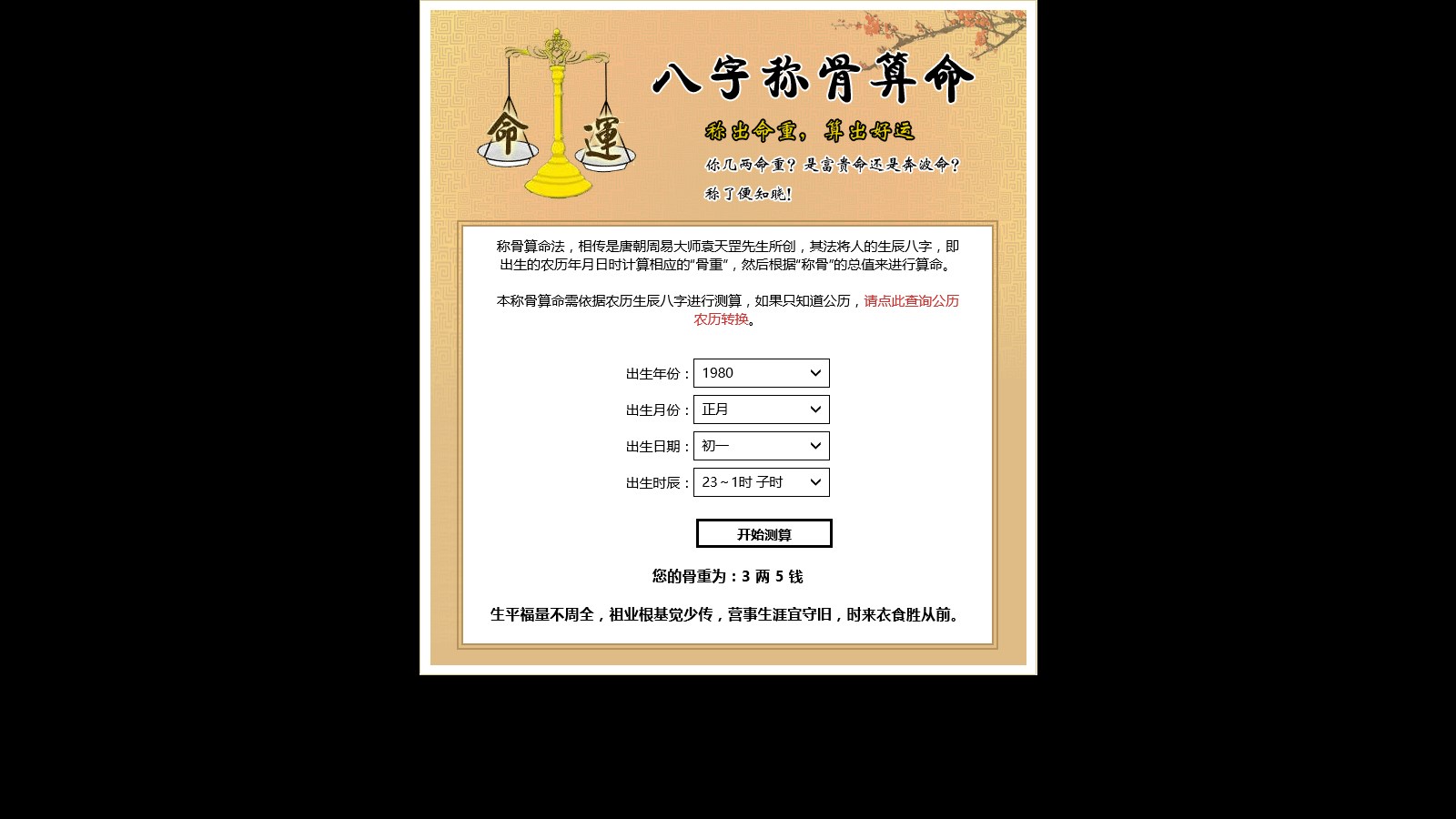Open the birth year dropdown showing 1980
This screenshot has width=1456, height=819.
tap(761, 373)
